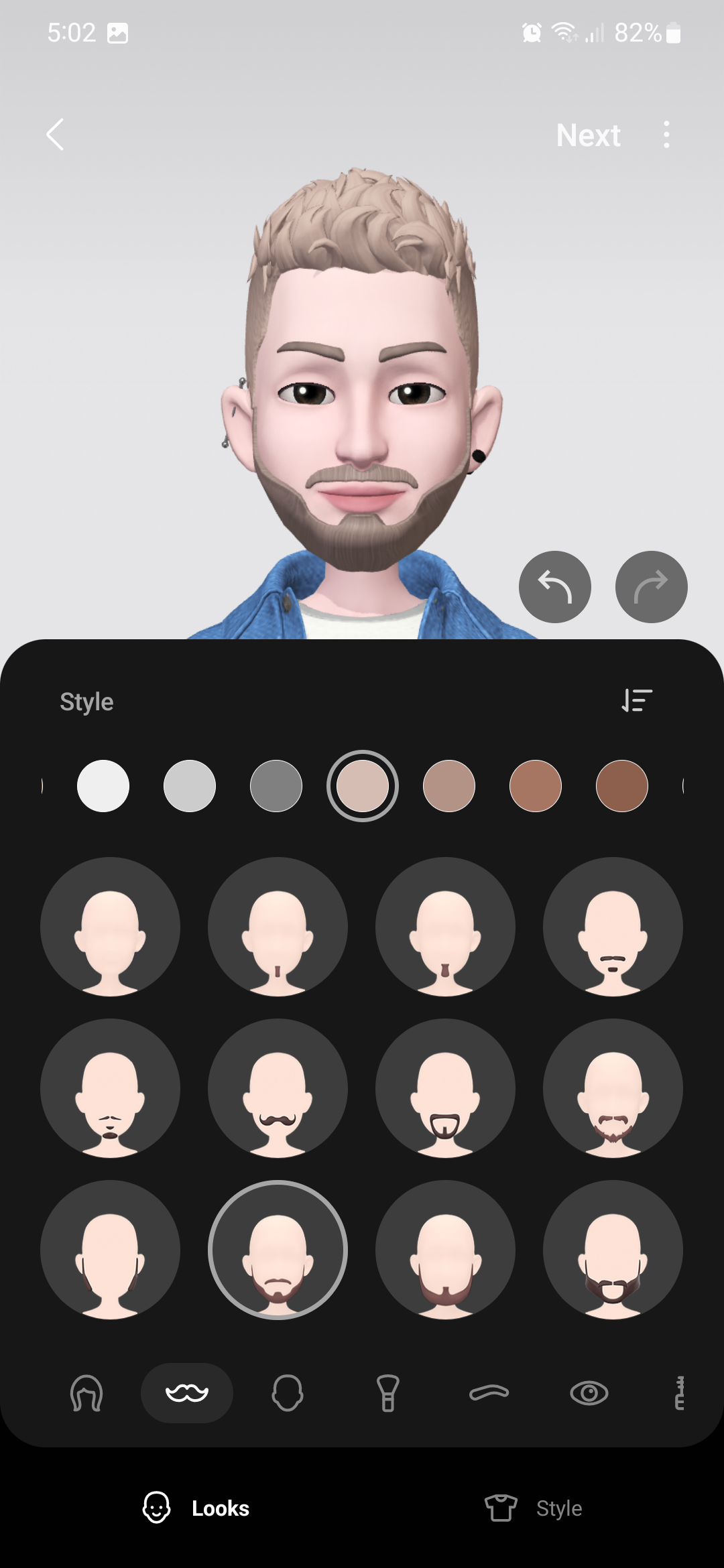The height and width of the screenshot is (1568, 724).
Task: Switch to the hair category
Action: (x=86, y=1393)
